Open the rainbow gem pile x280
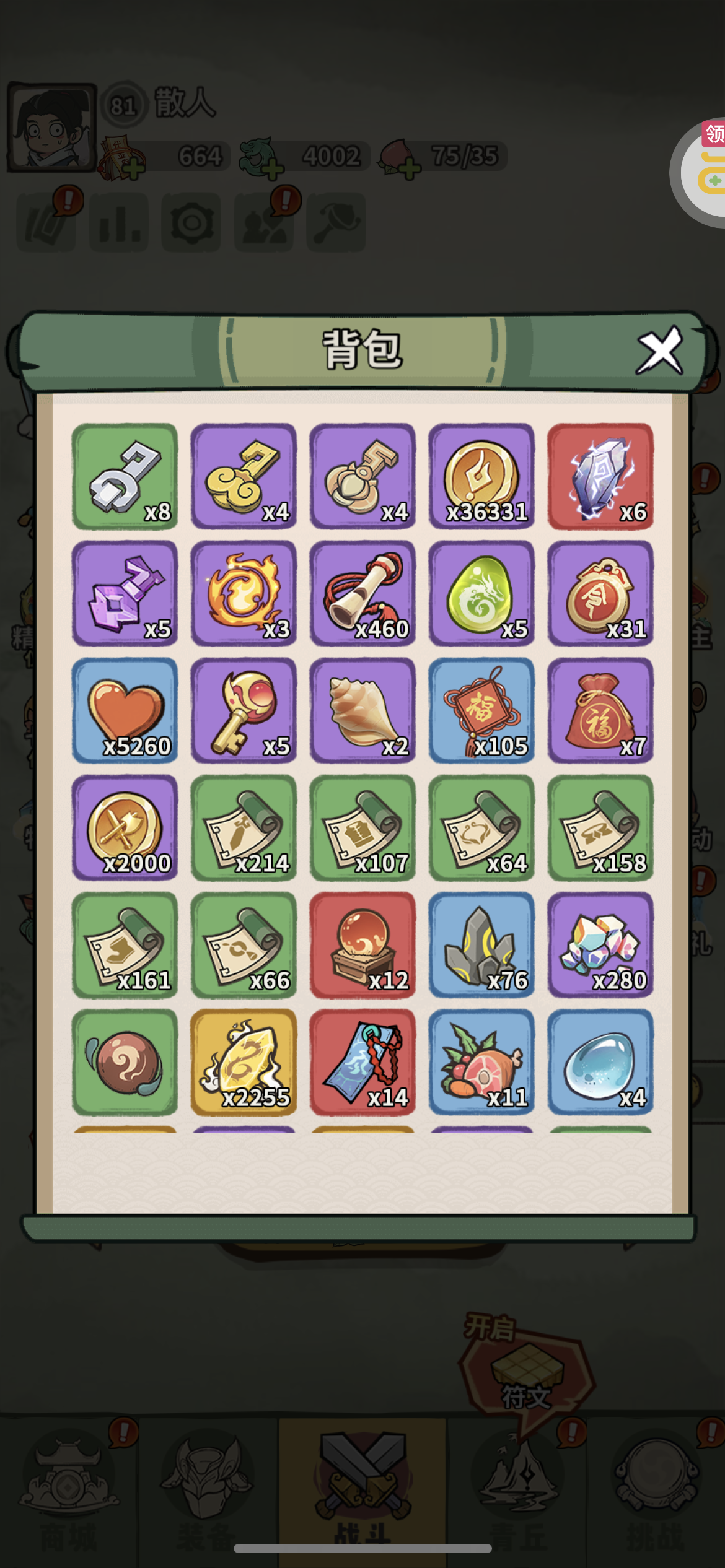 [600, 944]
